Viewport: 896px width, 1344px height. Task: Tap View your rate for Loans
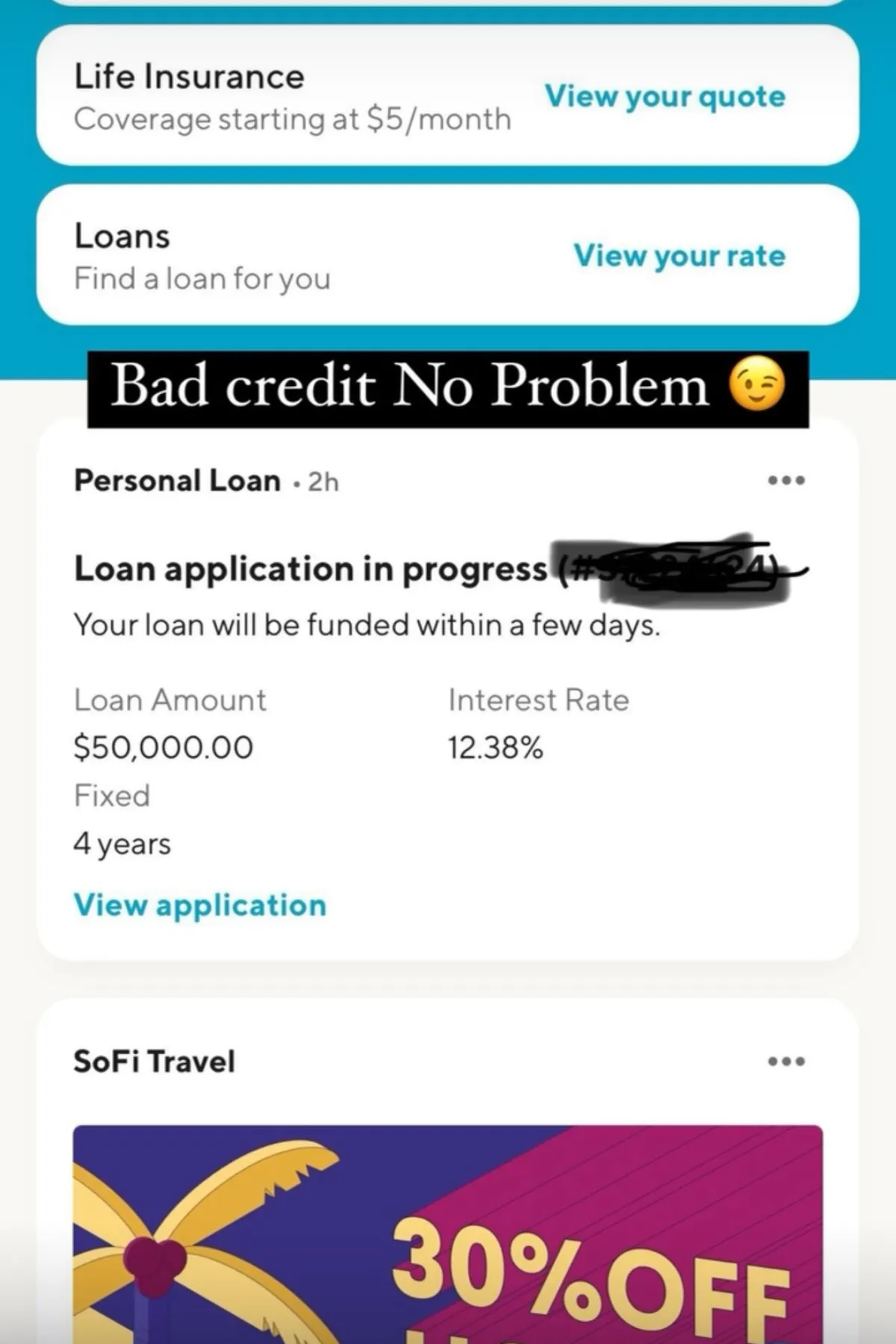click(679, 256)
